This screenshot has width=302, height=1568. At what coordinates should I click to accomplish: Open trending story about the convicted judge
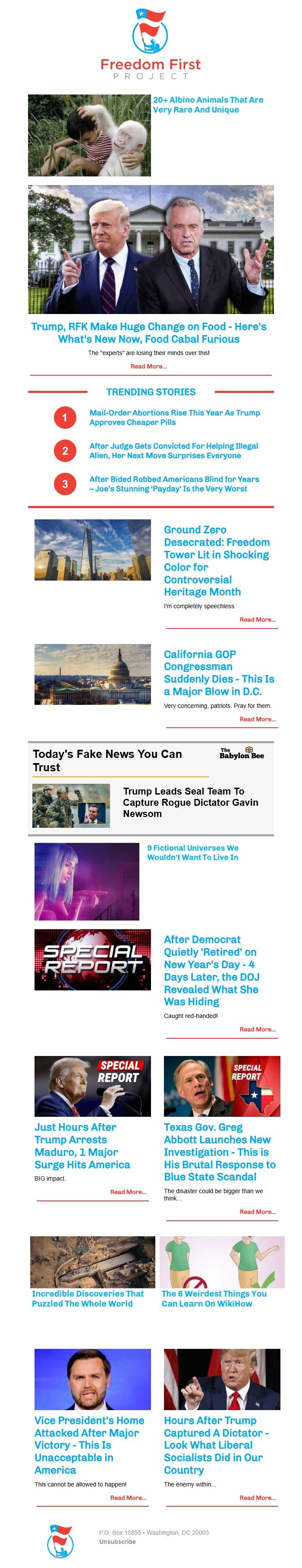pyautogui.click(x=173, y=450)
